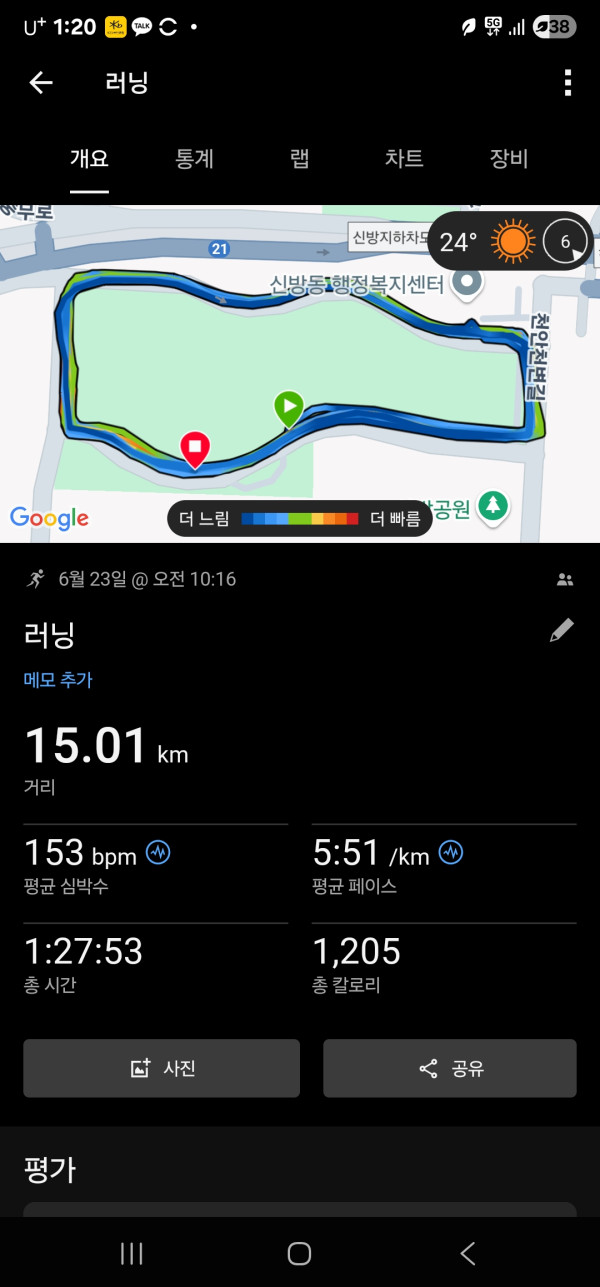The width and height of the screenshot is (600, 1287).
Task: Select the 개요 tab
Action: pos(89,159)
